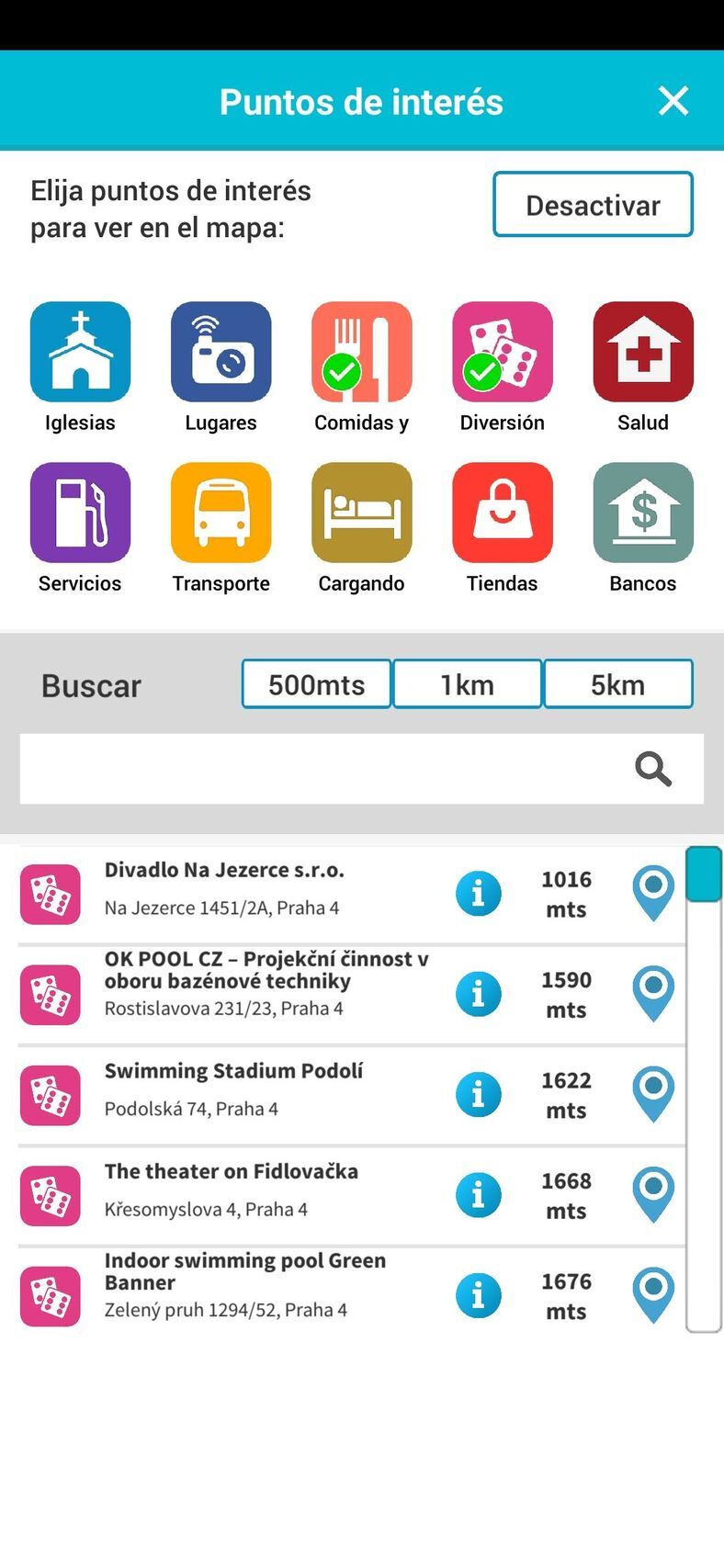This screenshot has width=724, height=1568.
Task: Deselect the Diversión category
Action: (502, 353)
